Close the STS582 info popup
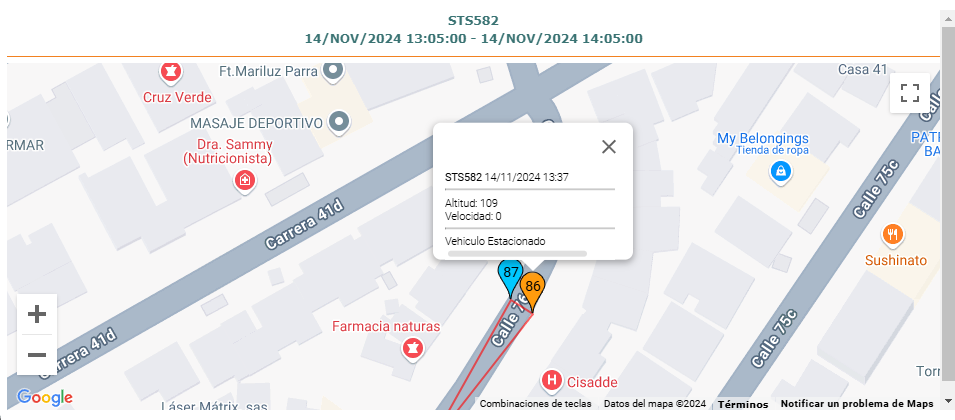 tap(608, 147)
